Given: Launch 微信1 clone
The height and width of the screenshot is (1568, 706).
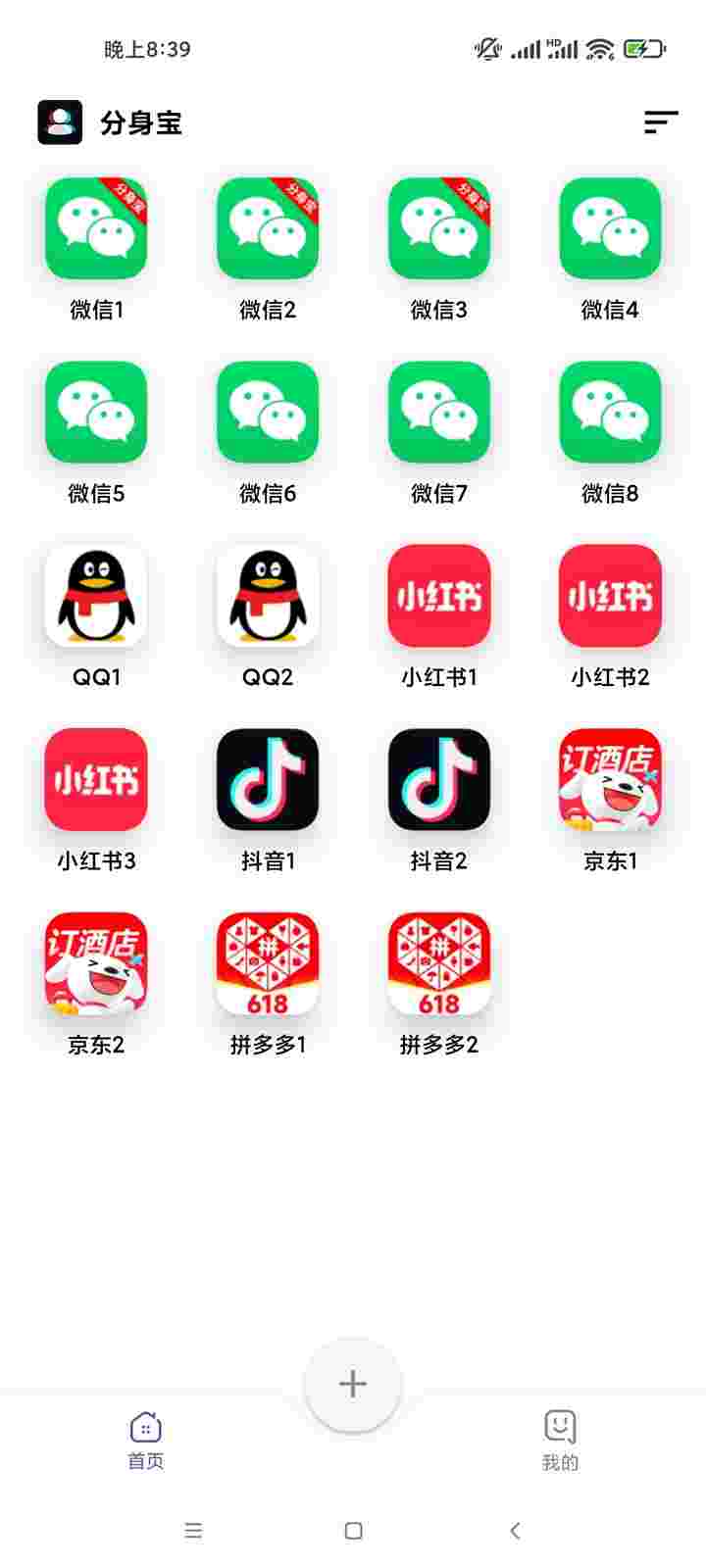Looking at the screenshot, I should (x=96, y=228).
